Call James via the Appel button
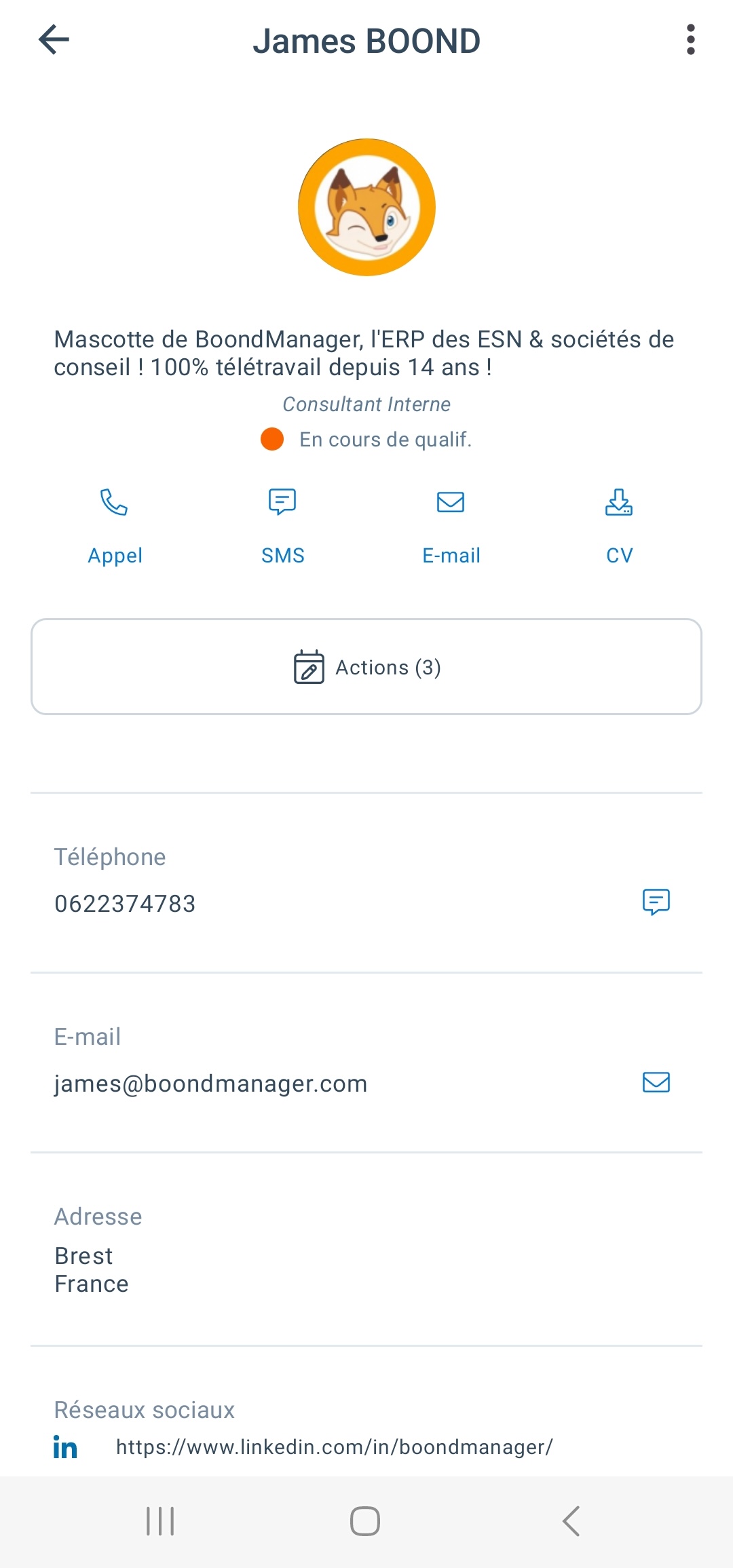 [115, 527]
